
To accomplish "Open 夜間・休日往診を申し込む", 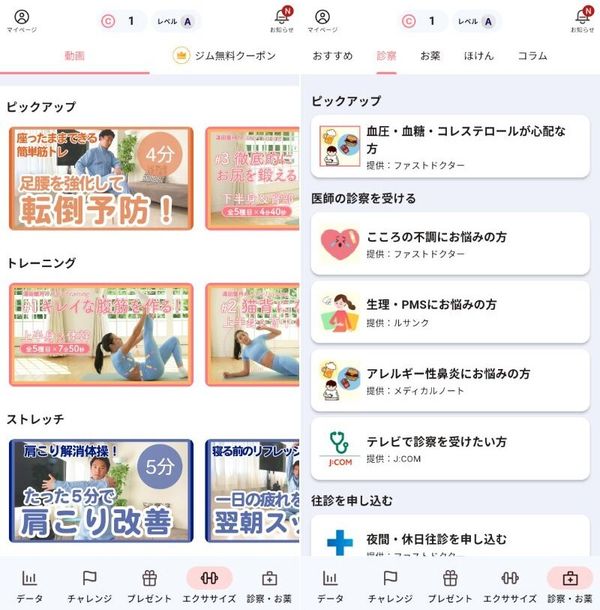I will (450, 536).
